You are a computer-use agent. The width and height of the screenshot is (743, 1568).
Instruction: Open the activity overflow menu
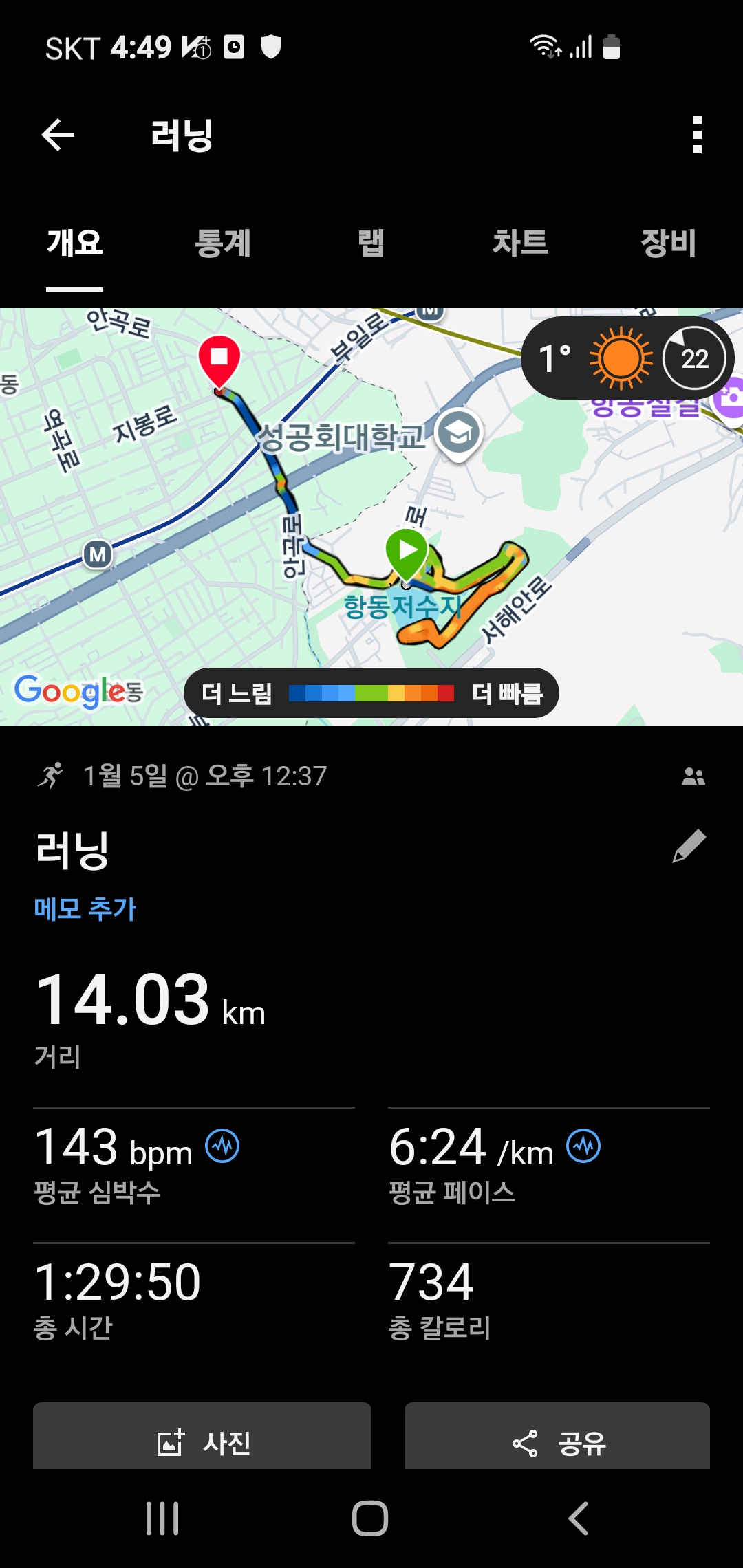(698, 133)
